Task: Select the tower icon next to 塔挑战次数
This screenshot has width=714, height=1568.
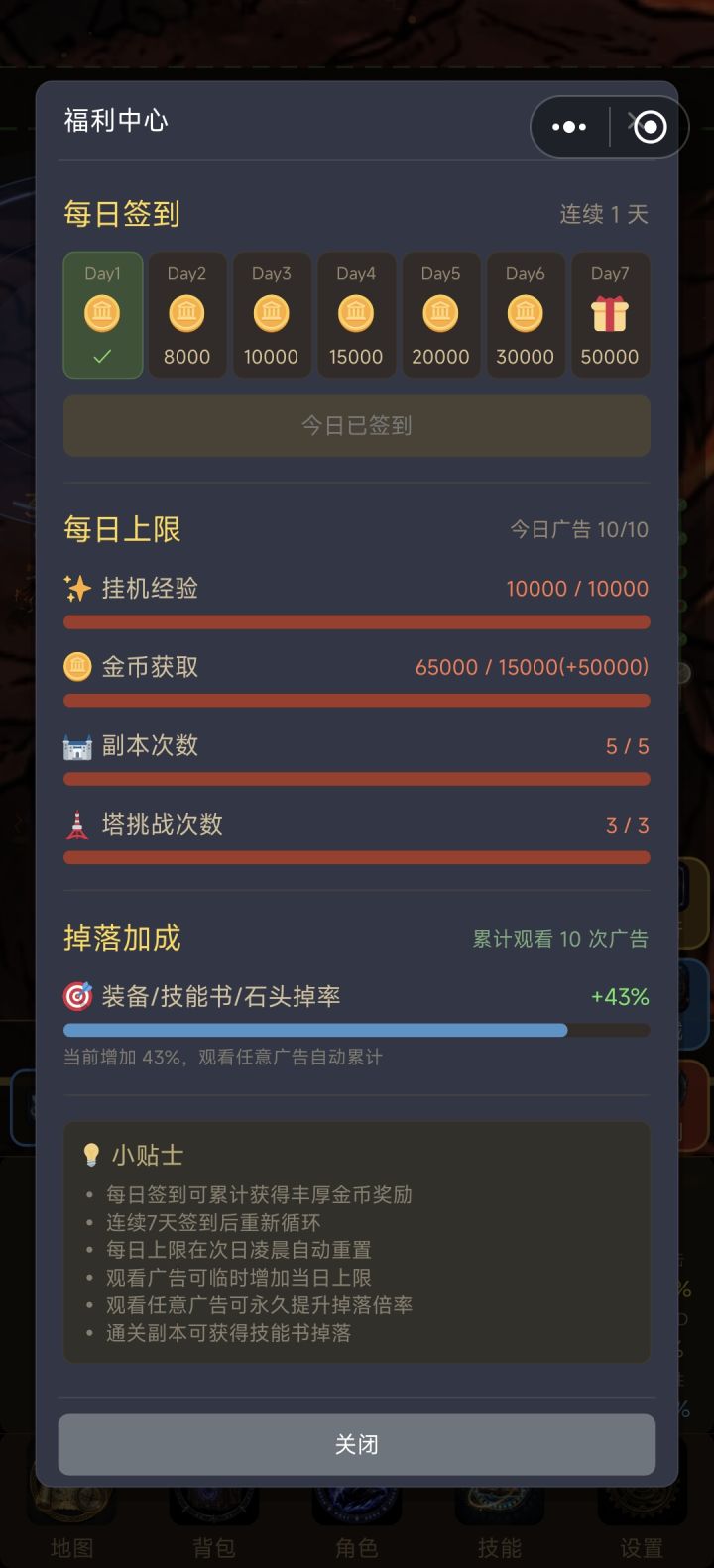Action: click(x=79, y=824)
